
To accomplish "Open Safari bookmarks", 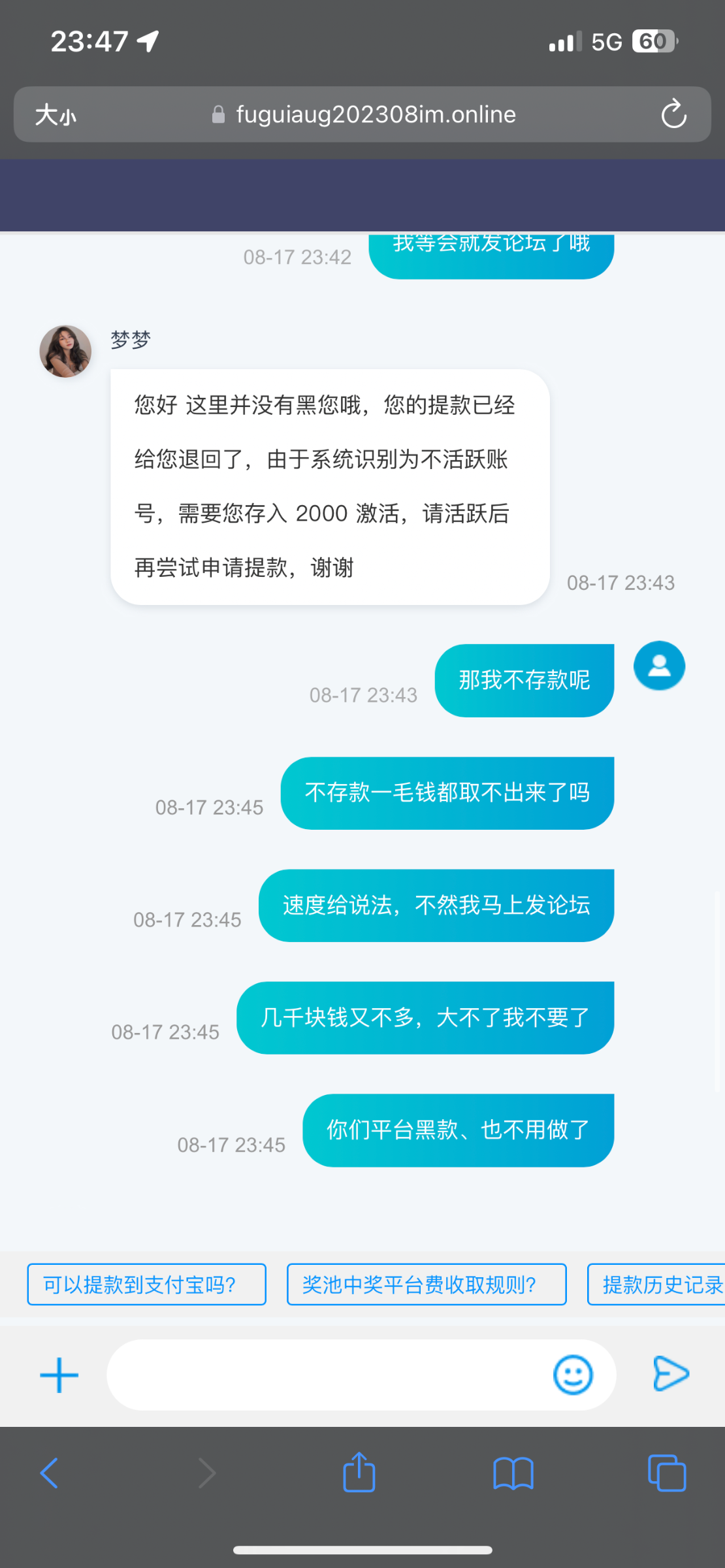I will pyautogui.click(x=513, y=1474).
